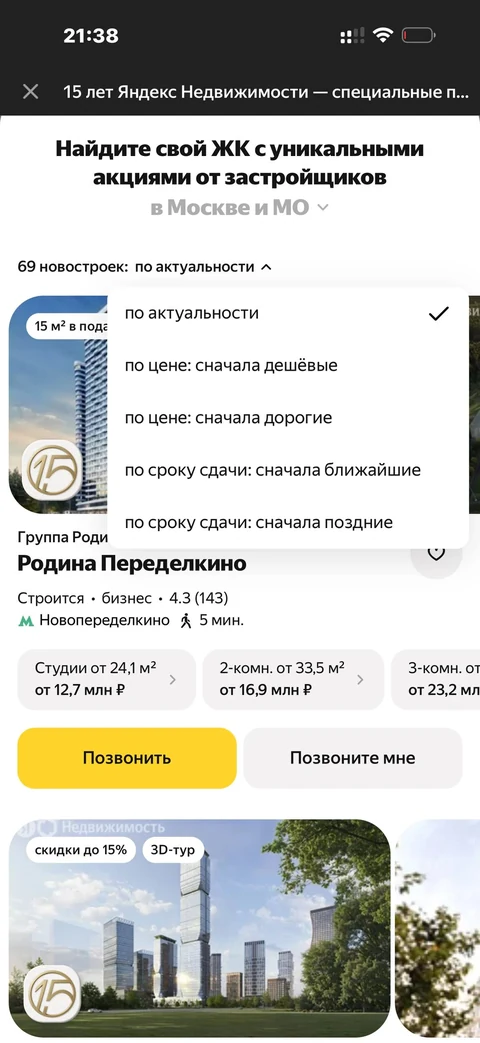480x1043 pixels.
Task: Collapse the "по актуальности" sorting dropdown
Action: [203, 267]
